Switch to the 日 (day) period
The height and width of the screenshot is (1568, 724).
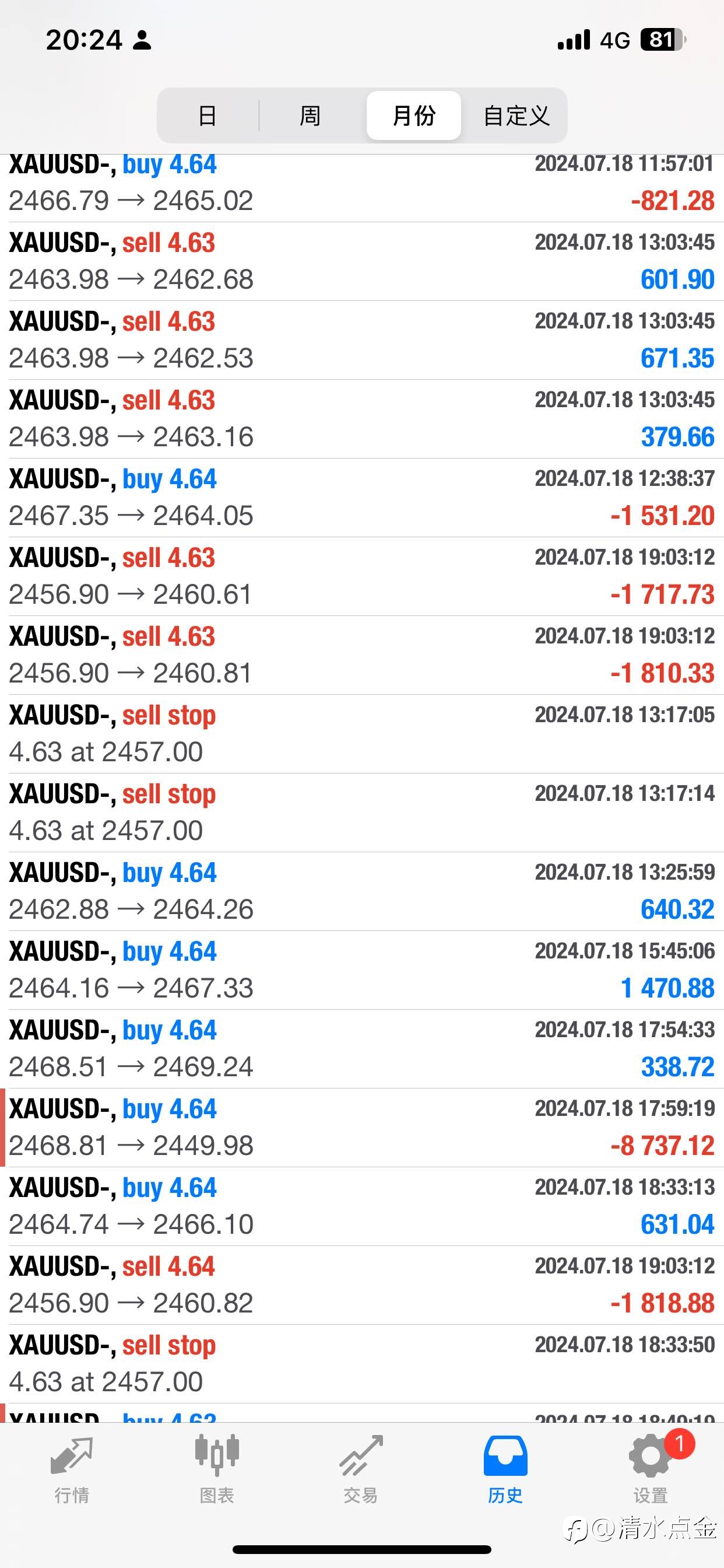(208, 115)
